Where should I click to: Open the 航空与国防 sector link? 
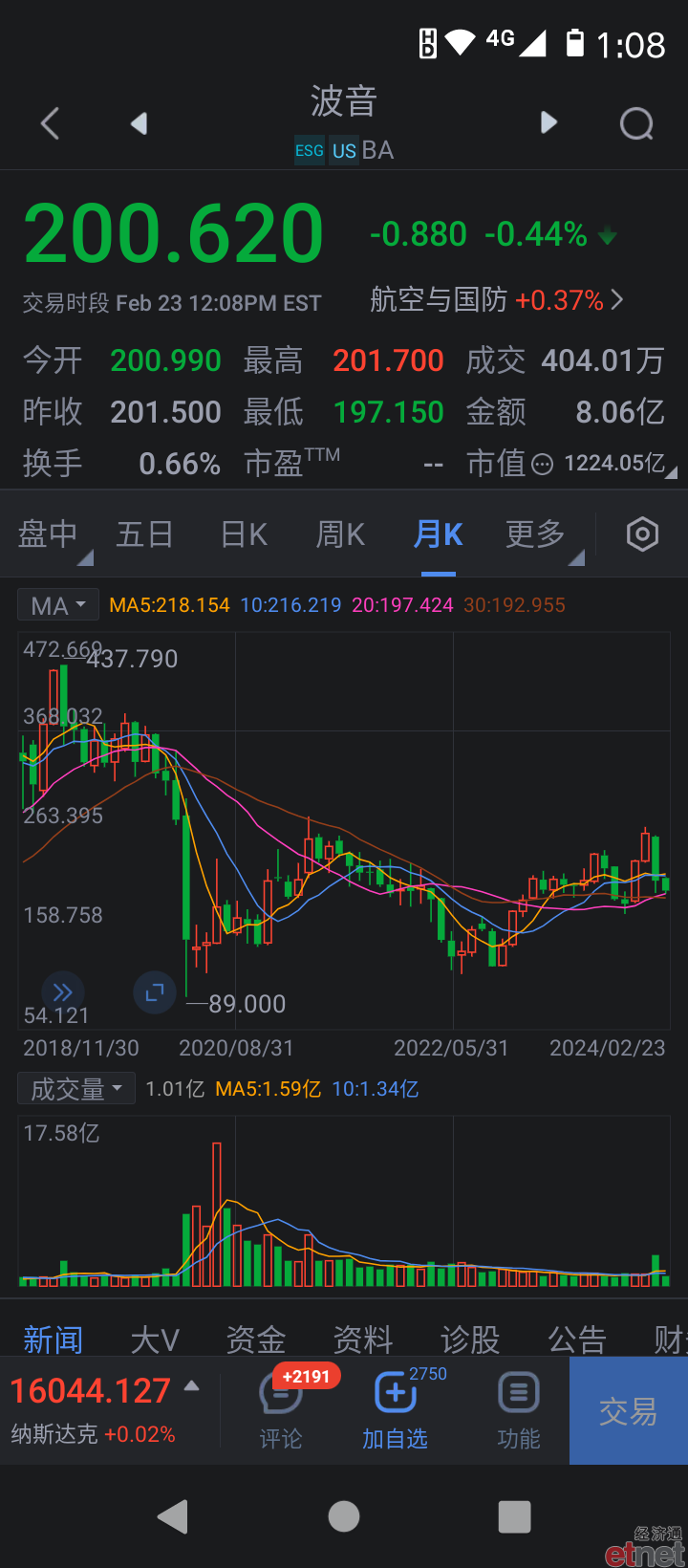pos(497,300)
